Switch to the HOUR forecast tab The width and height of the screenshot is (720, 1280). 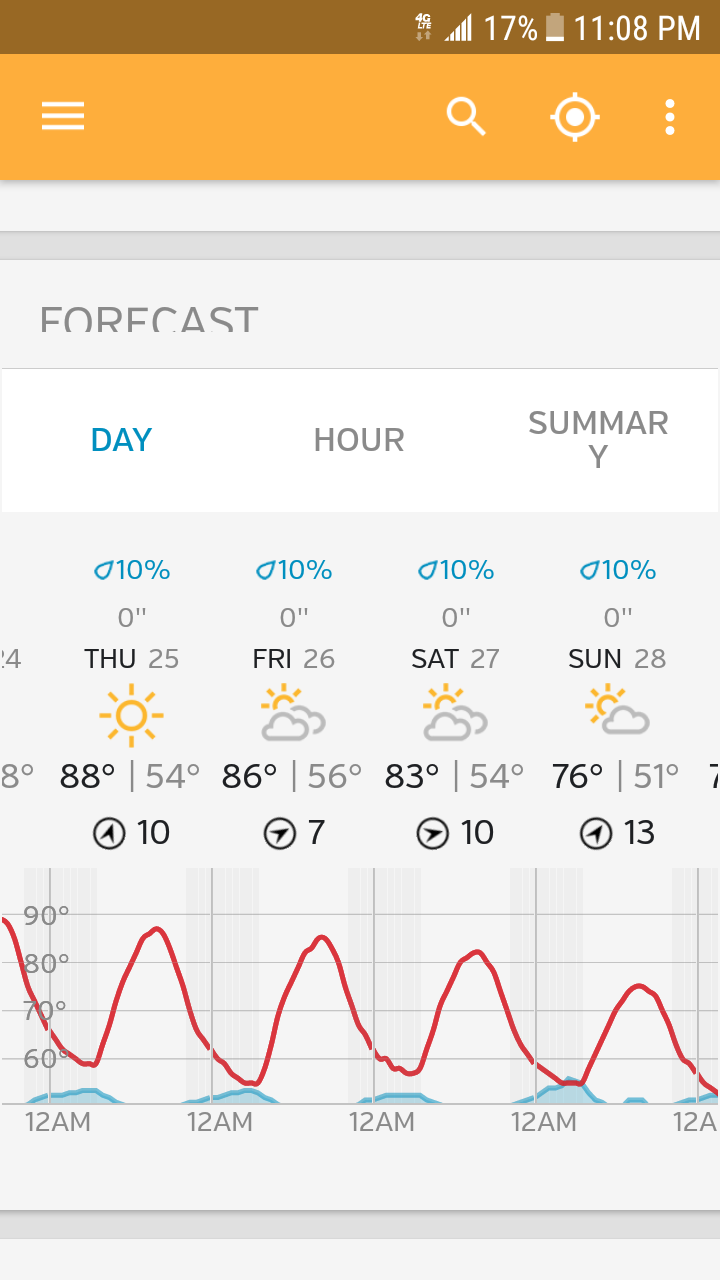[x=359, y=440]
